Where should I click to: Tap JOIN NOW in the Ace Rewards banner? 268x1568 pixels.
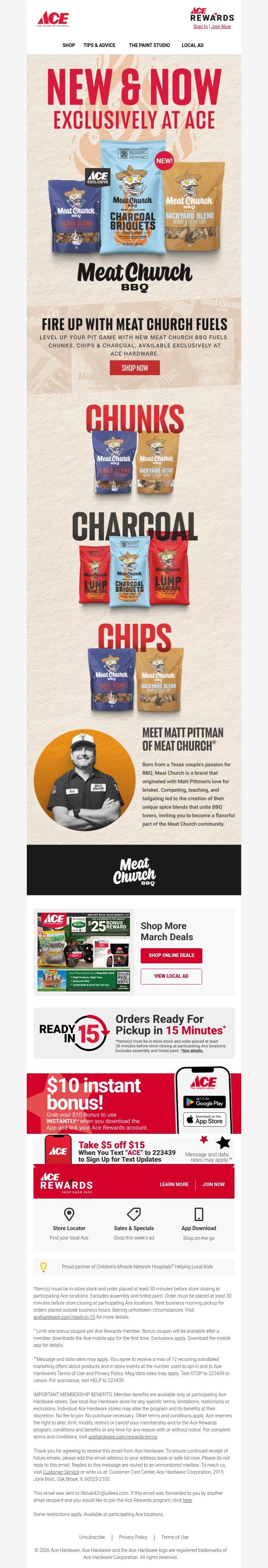(x=213, y=1184)
